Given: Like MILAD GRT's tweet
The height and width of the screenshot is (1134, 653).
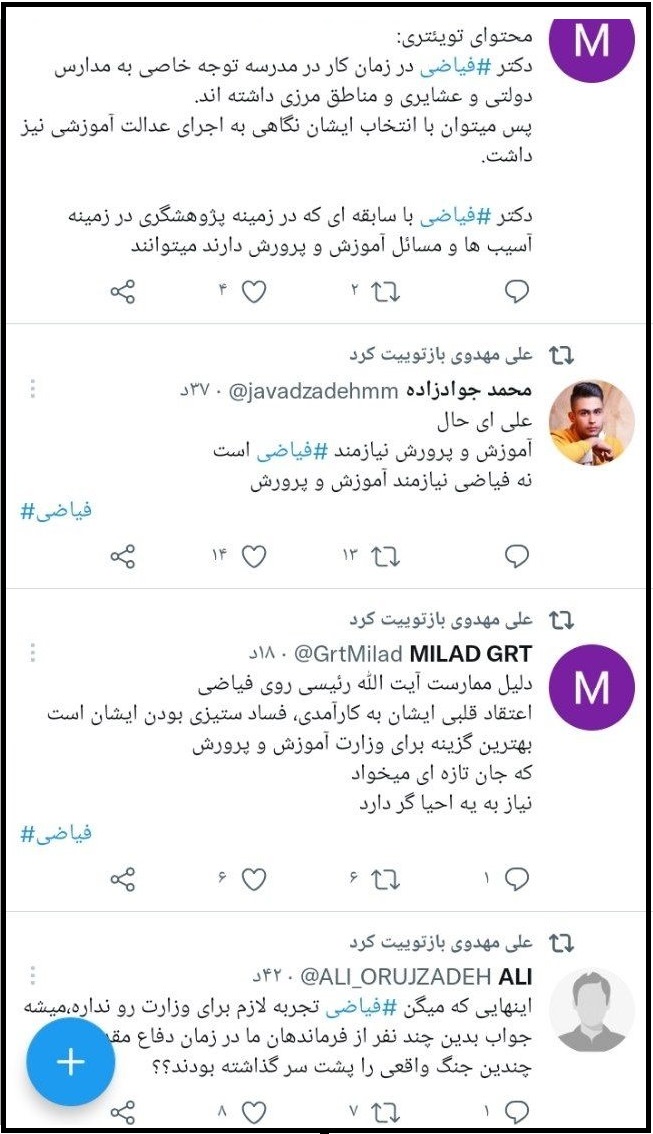Looking at the screenshot, I should pyautogui.click(x=254, y=879).
